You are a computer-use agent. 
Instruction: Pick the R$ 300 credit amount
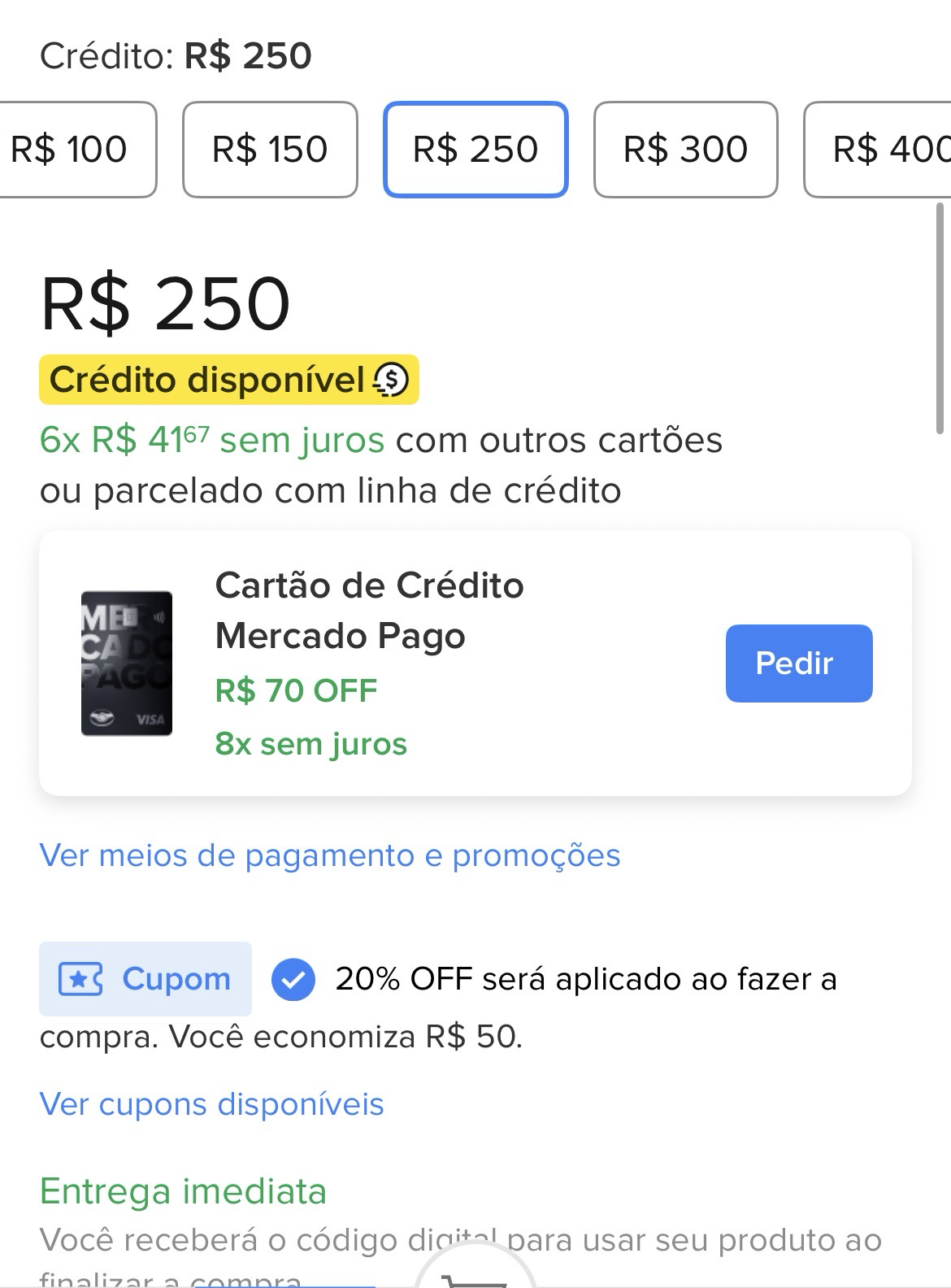click(x=685, y=150)
